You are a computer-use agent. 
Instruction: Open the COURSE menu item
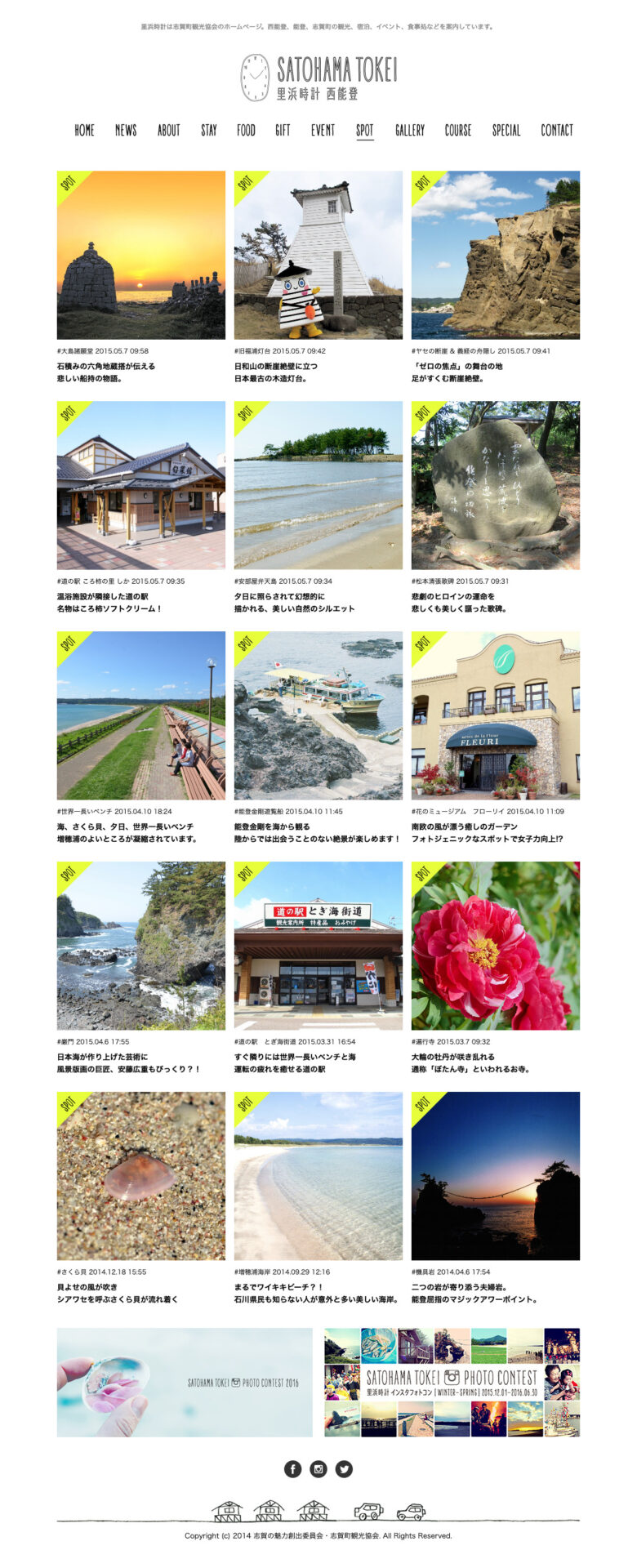[458, 130]
